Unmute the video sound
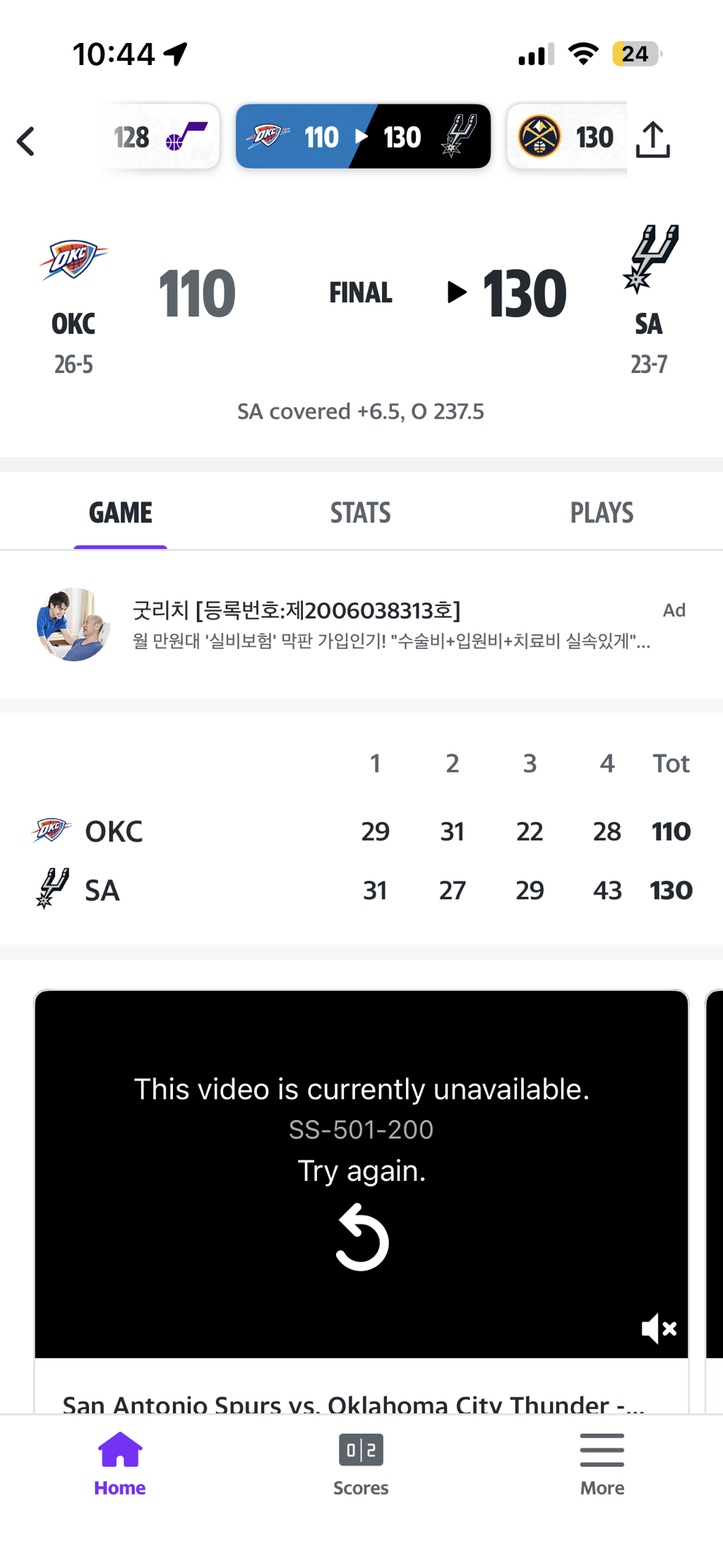Screen dimensions: 723x1568 point(659,1329)
